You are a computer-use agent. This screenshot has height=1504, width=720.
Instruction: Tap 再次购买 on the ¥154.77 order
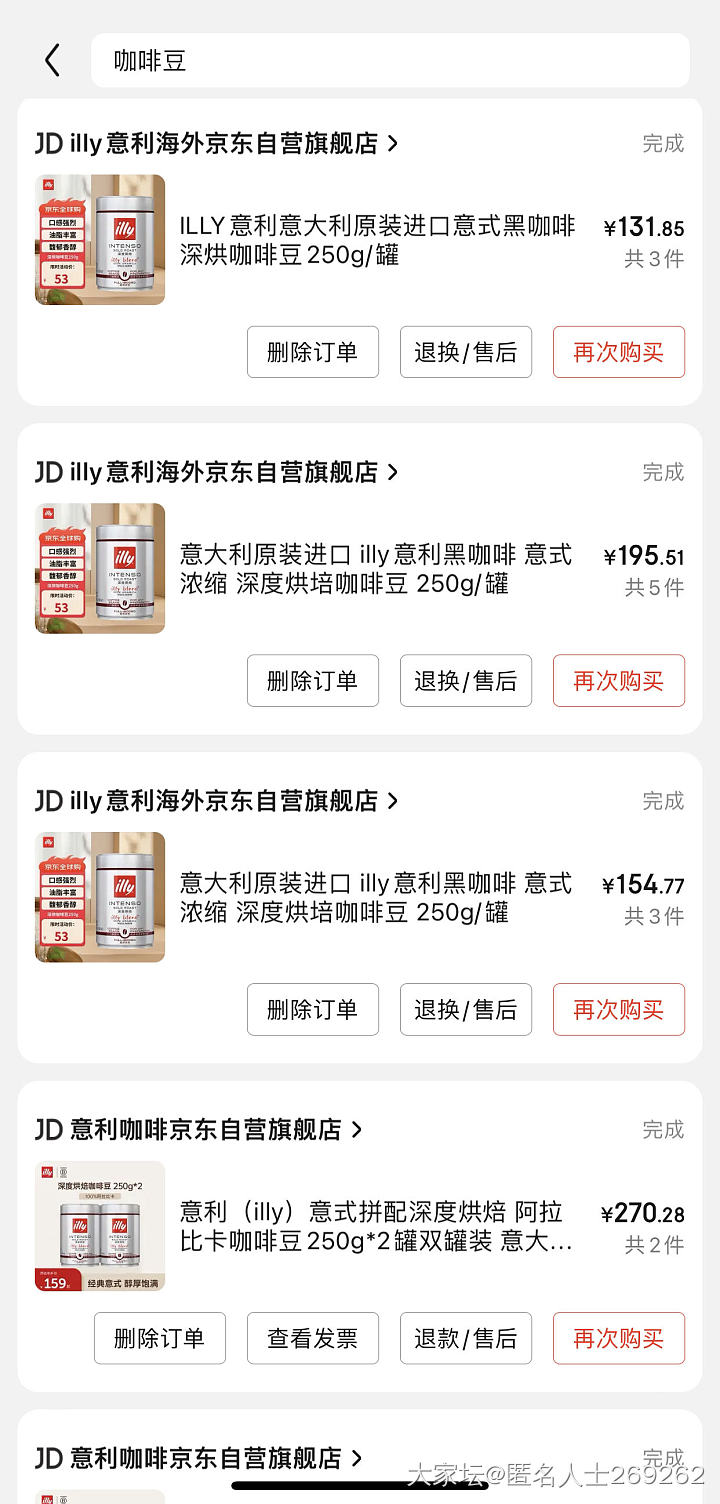pyautogui.click(x=618, y=1010)
